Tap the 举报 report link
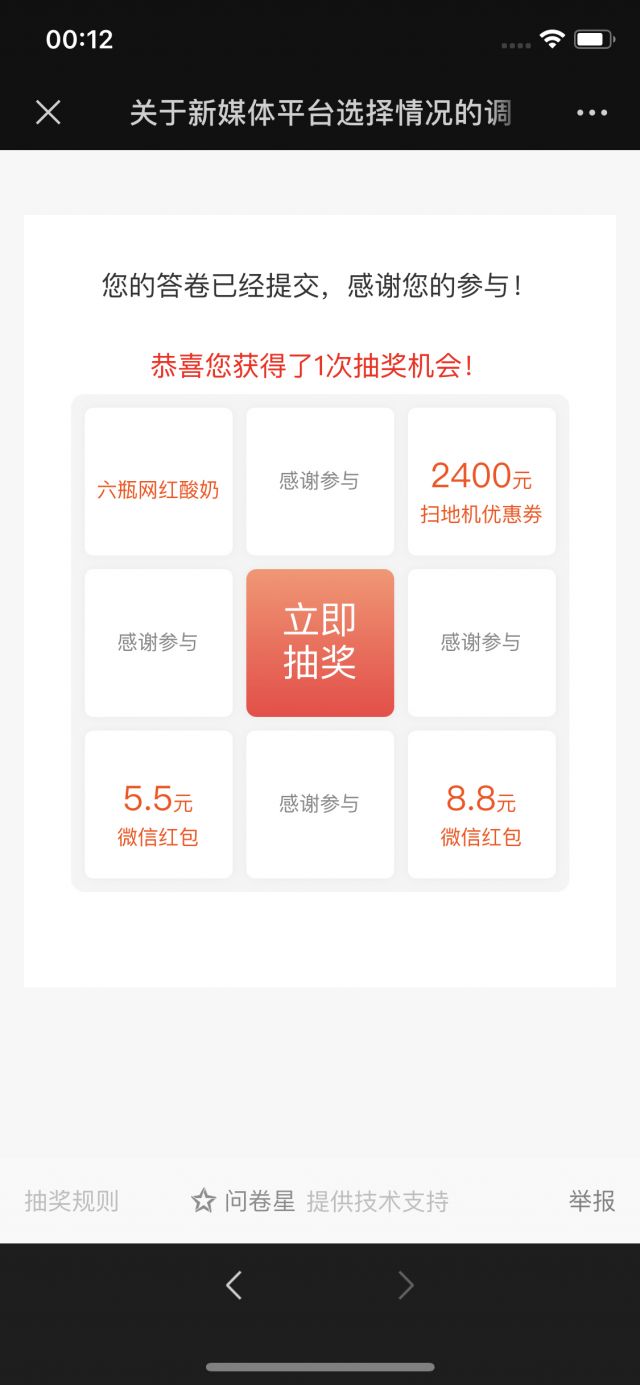 [592, 1201]
